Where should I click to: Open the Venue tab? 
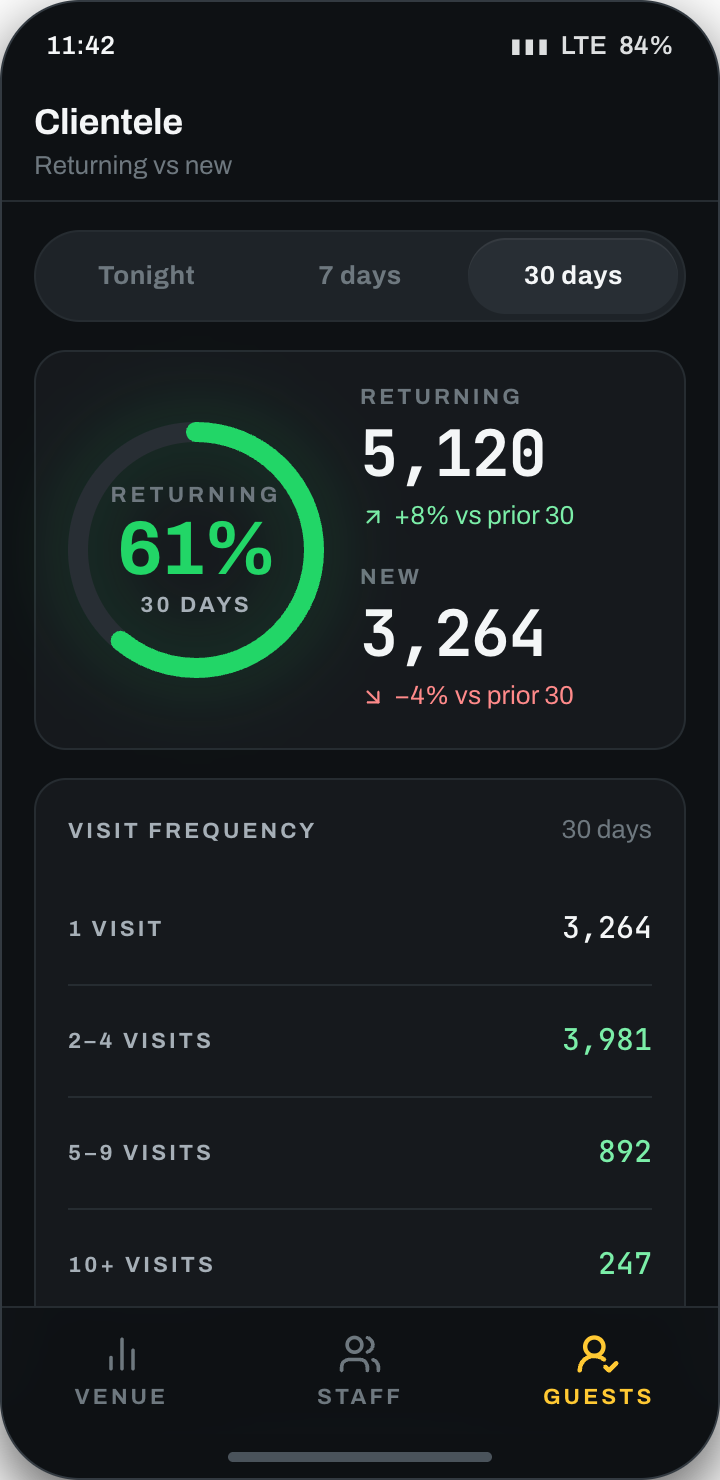[x=121, y=1371]
